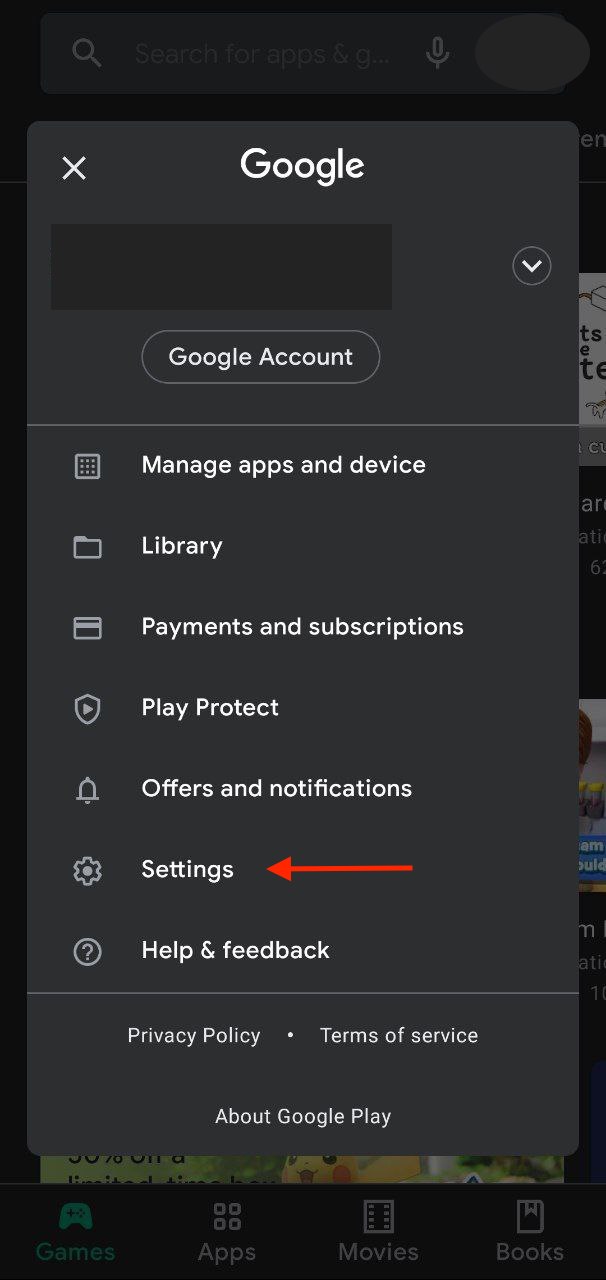Open Settings

click(187, 870)
